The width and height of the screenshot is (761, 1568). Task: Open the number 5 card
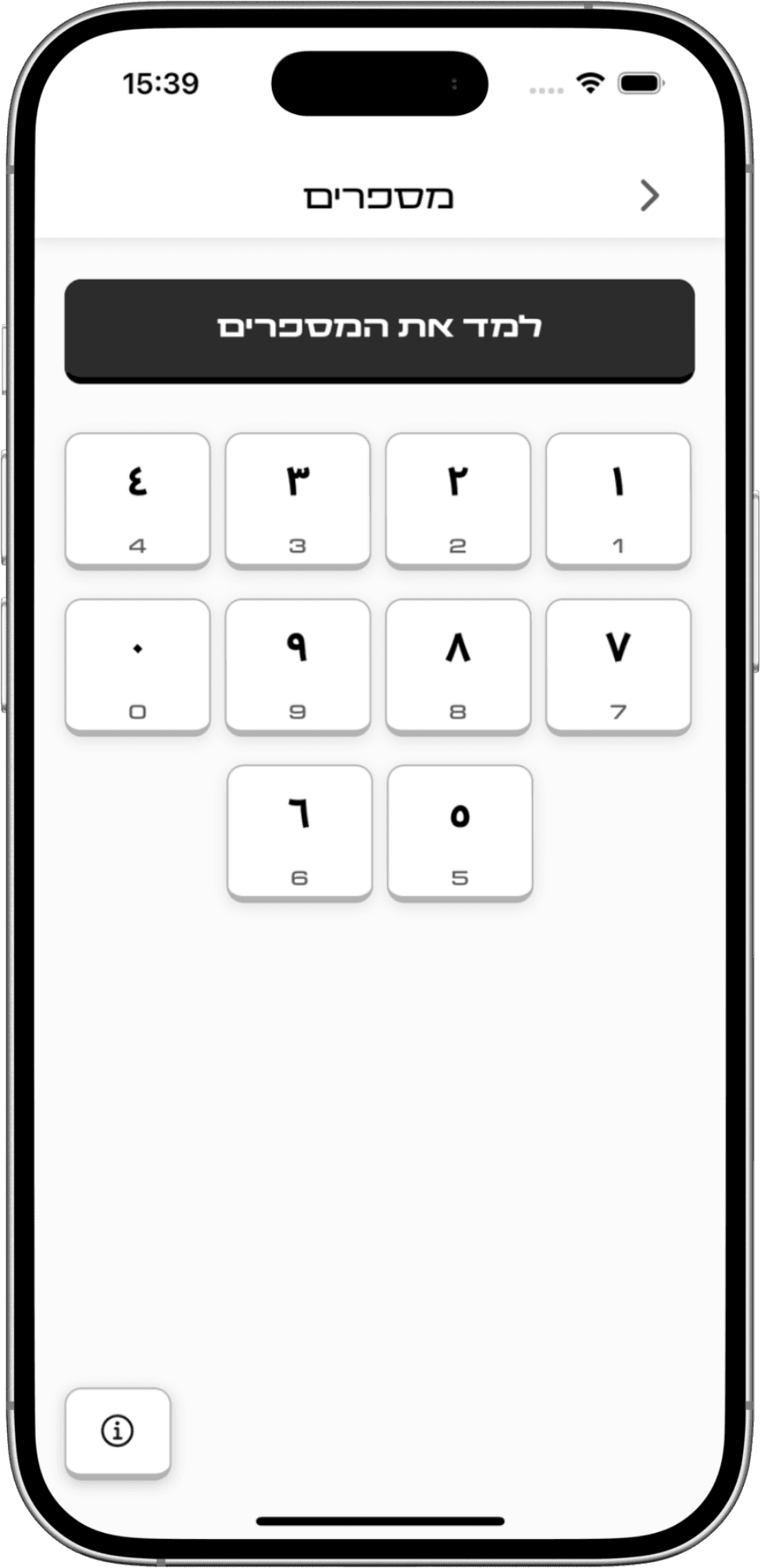point(460,832)
